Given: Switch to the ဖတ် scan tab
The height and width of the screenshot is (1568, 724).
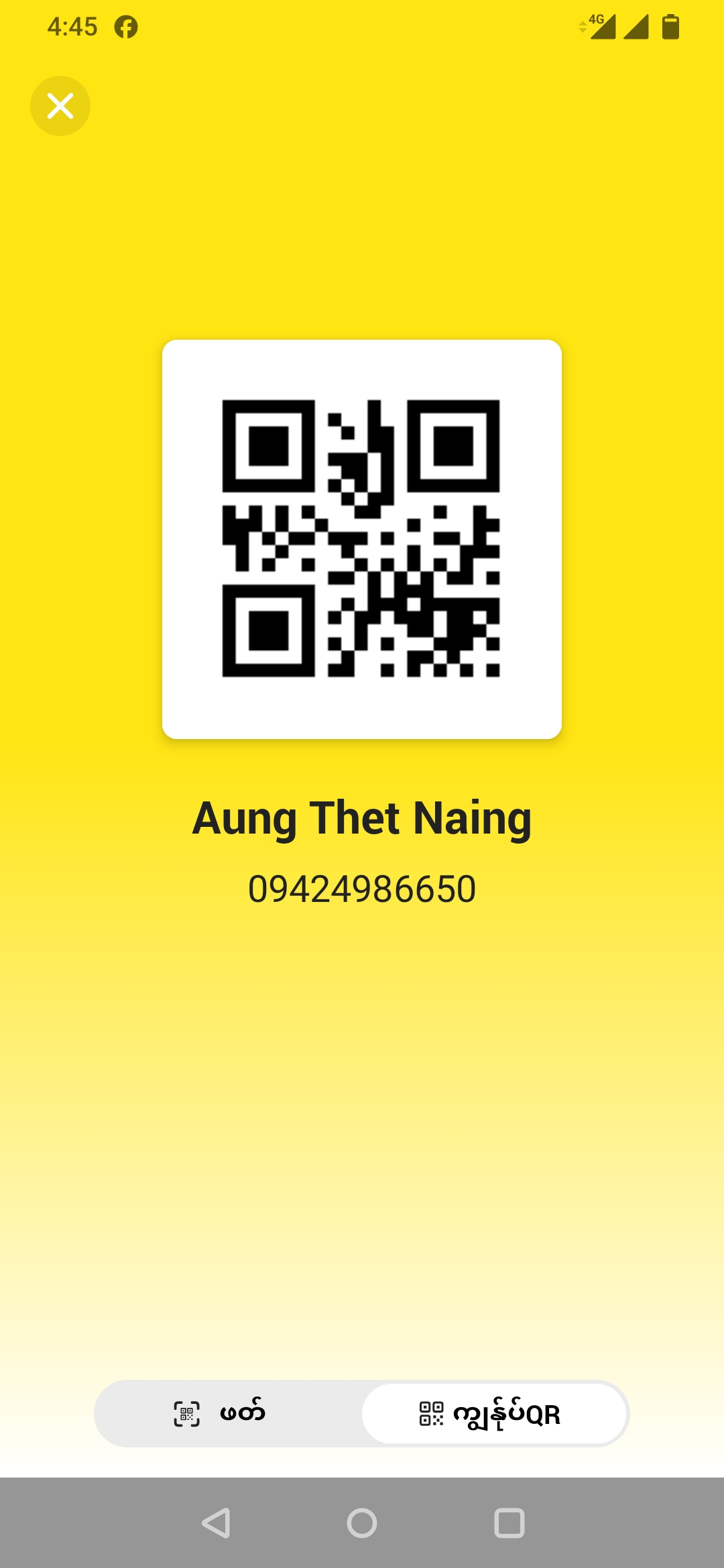Looking at the screenshot, I should tap(228, 1413).
